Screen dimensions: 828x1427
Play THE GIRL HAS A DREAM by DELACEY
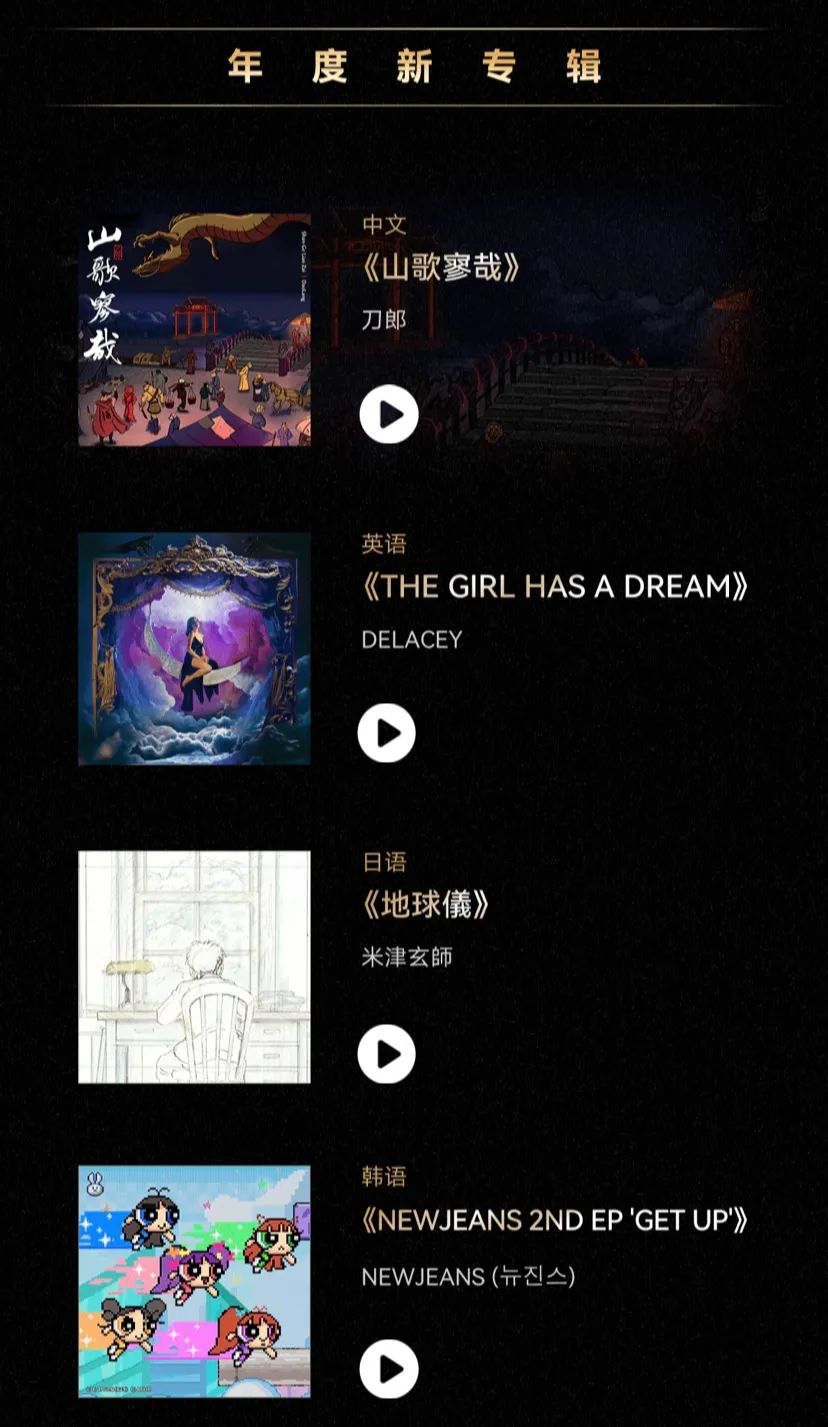point(387,733)
